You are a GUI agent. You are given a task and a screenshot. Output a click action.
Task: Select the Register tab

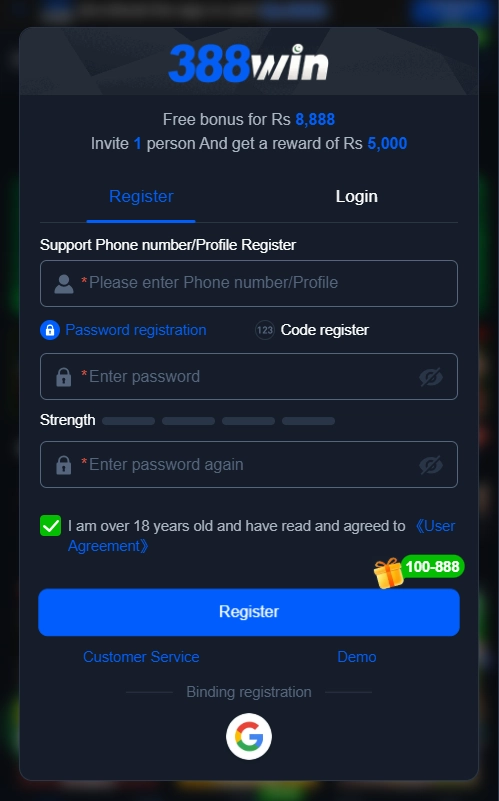coord(141,197)
